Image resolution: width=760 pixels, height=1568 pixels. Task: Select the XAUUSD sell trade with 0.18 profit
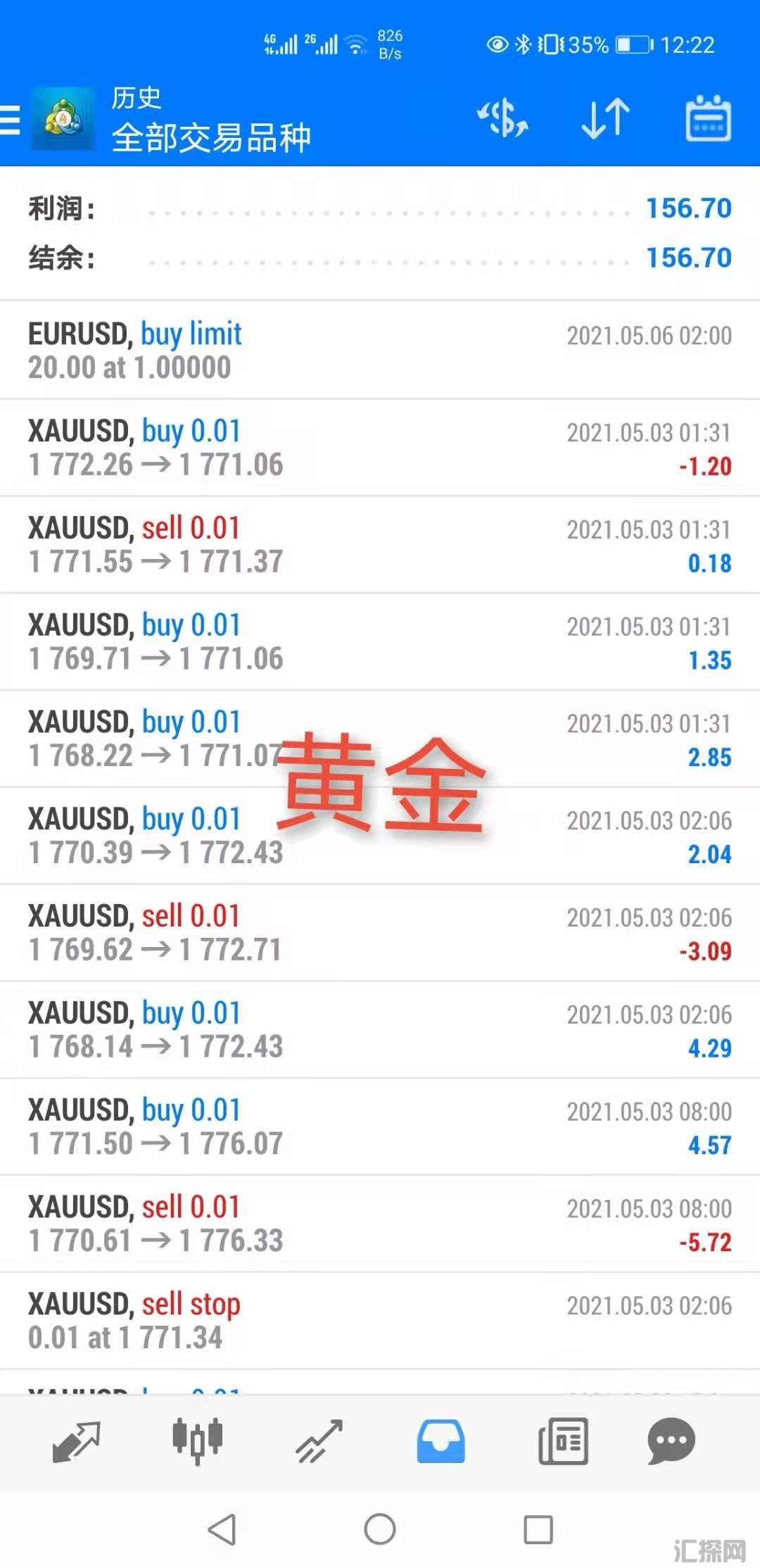[x=380, y=545]
